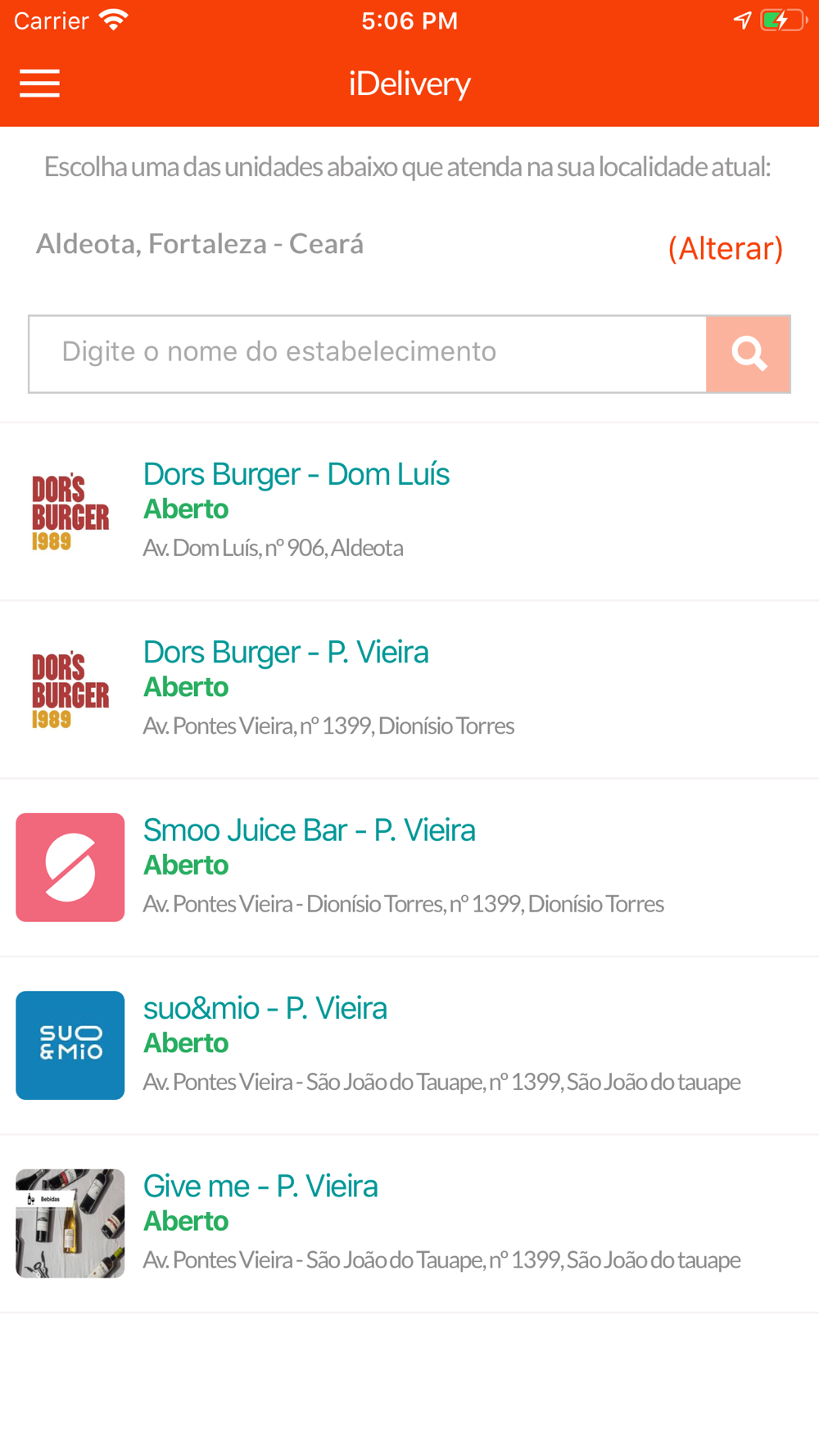Focus the establishment name search field
Viewport: 819px width, 1456px height.
[368, 354]
